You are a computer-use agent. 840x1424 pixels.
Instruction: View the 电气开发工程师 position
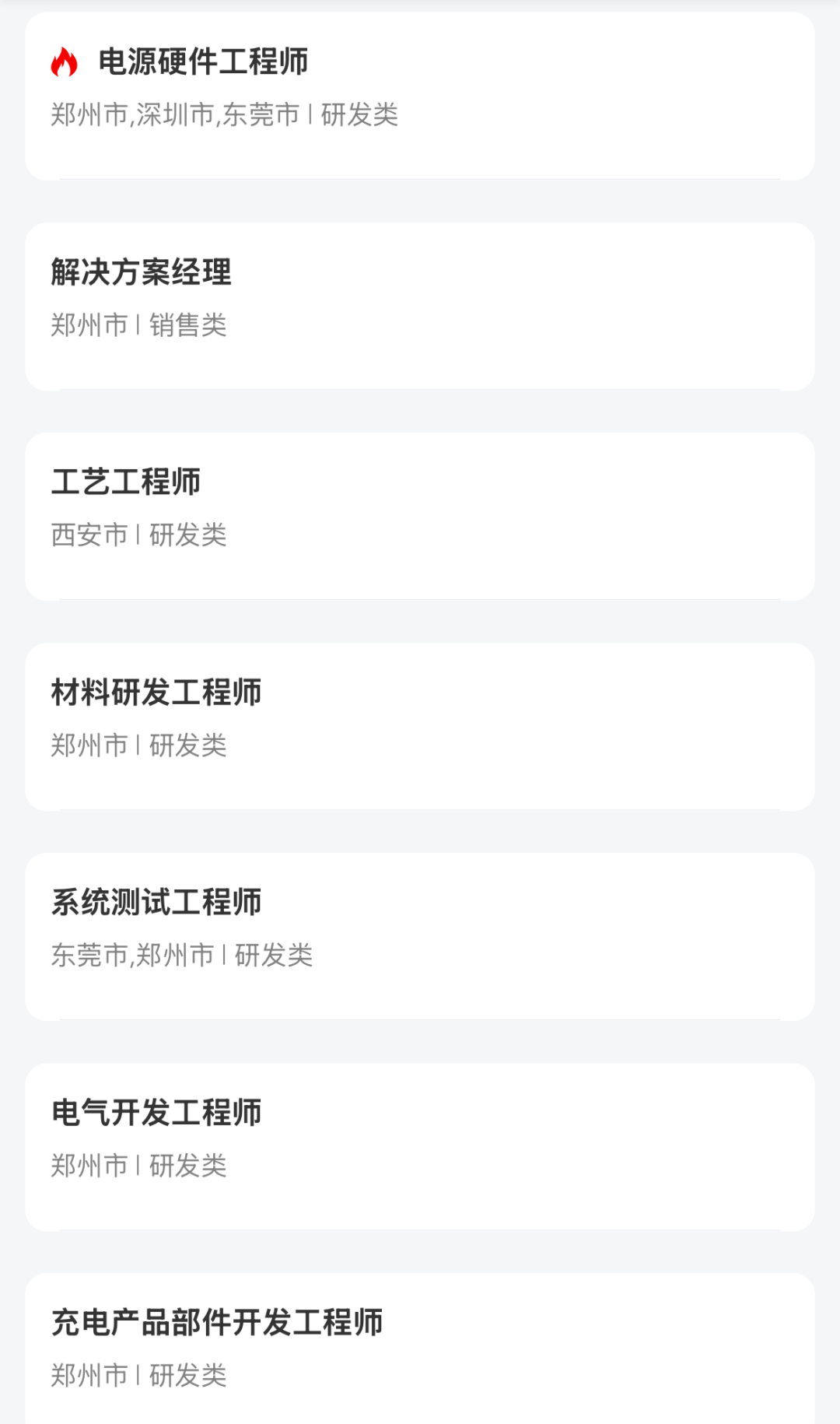click(420, 1146)
